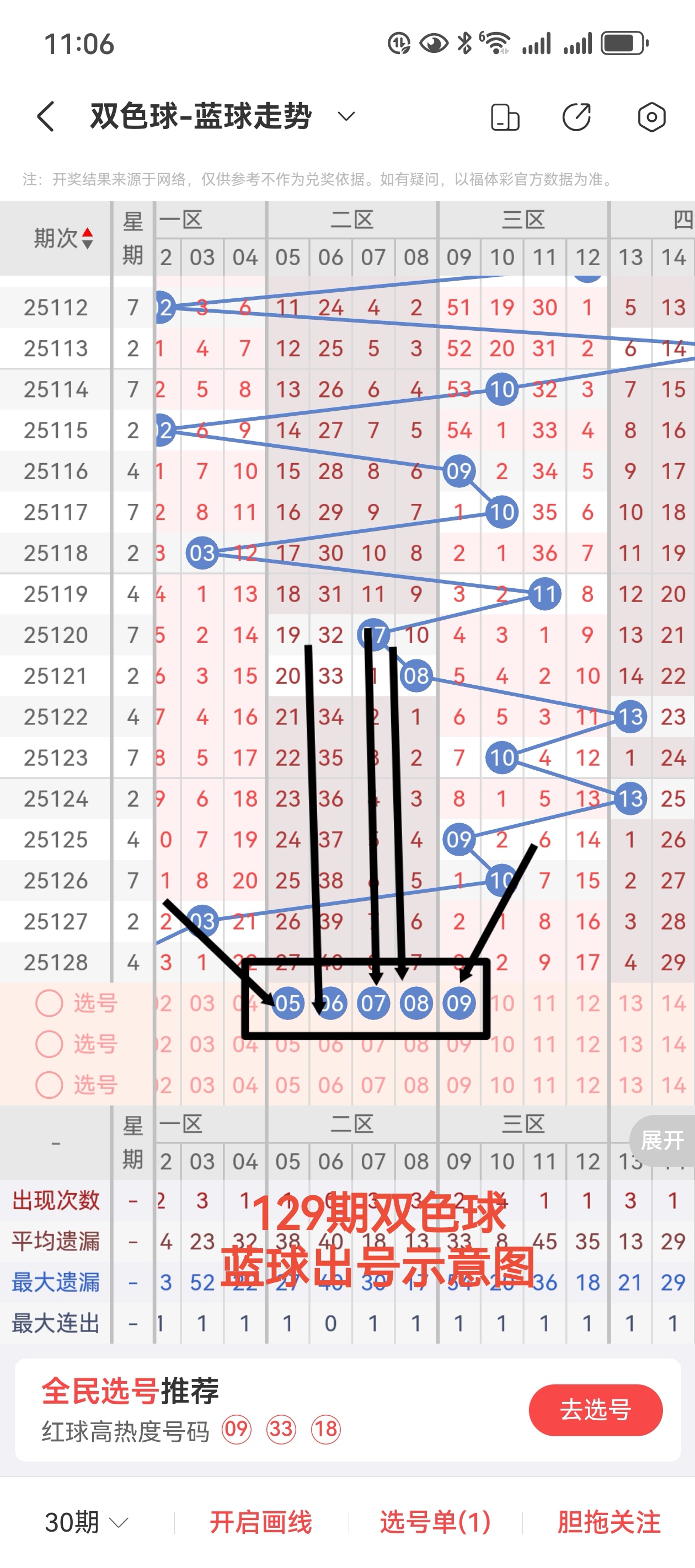The image size is (695, 1568).
Task: Tap the Bluetooth icon in the status bar
Action: pyautogui.click(x=464, y=41)
